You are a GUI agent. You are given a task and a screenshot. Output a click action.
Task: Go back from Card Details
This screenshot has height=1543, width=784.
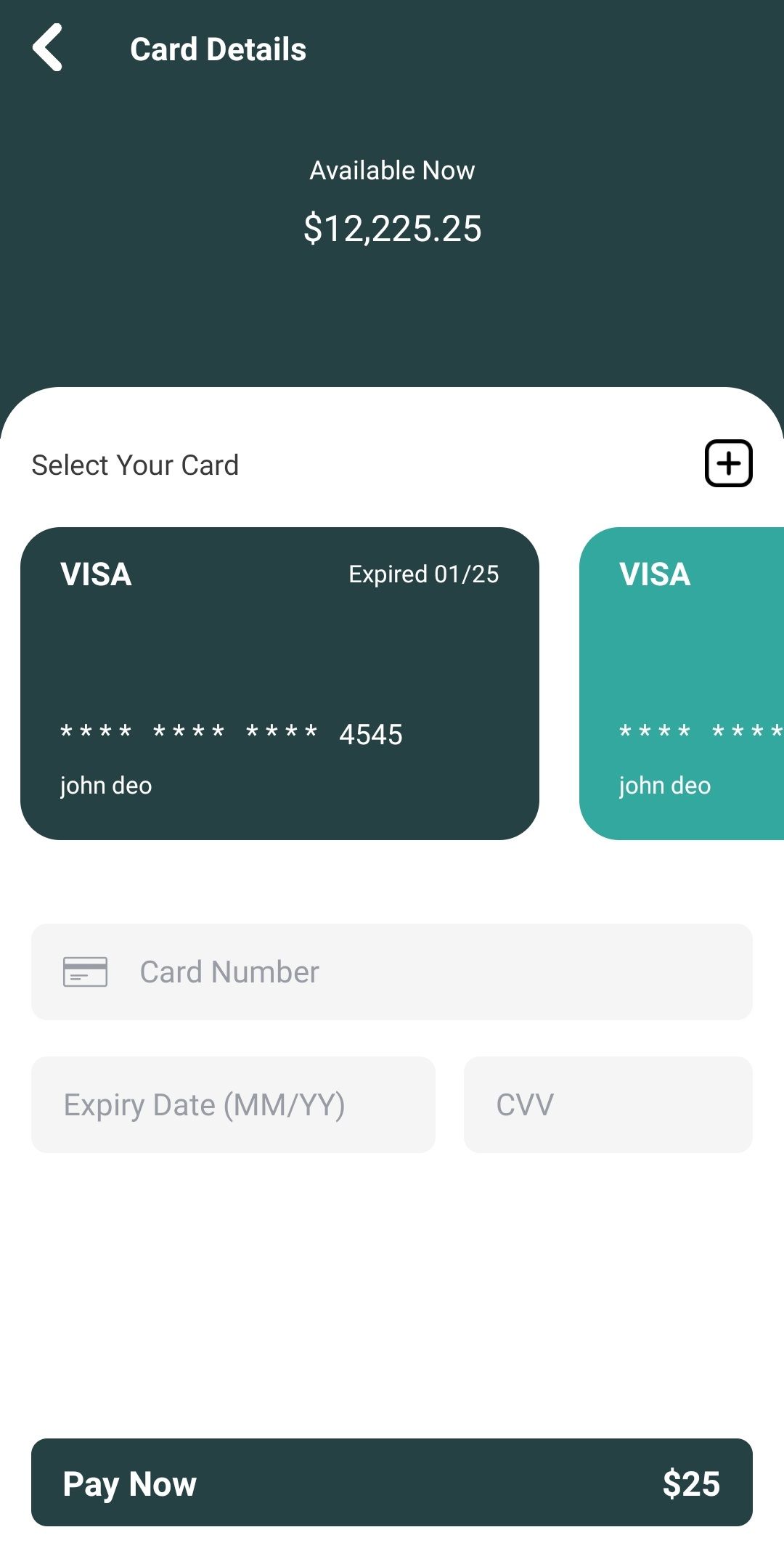[x=48, y=48]
